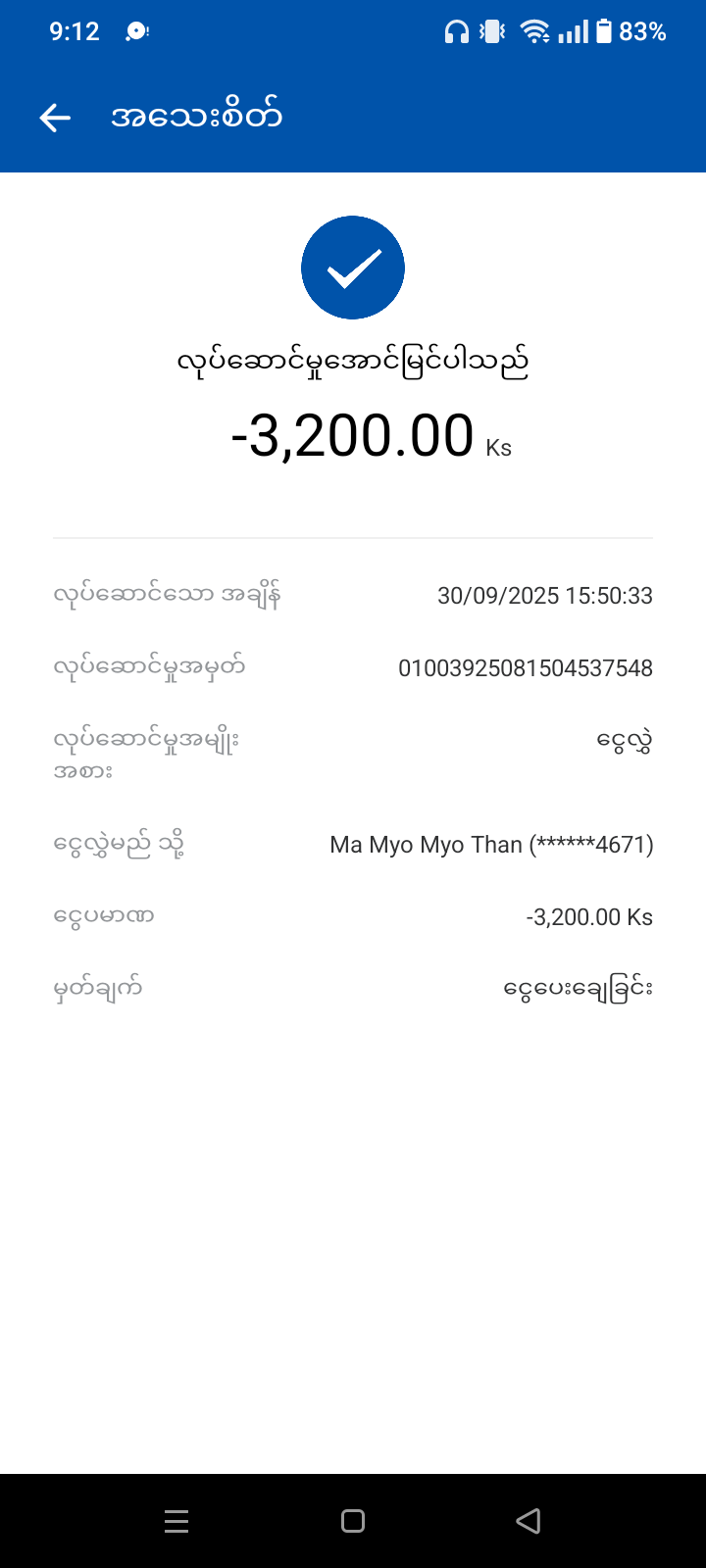The height and width of the screenshot is (1568, 706).
Task: Go to the home screen
Action: click(353, 1521)
